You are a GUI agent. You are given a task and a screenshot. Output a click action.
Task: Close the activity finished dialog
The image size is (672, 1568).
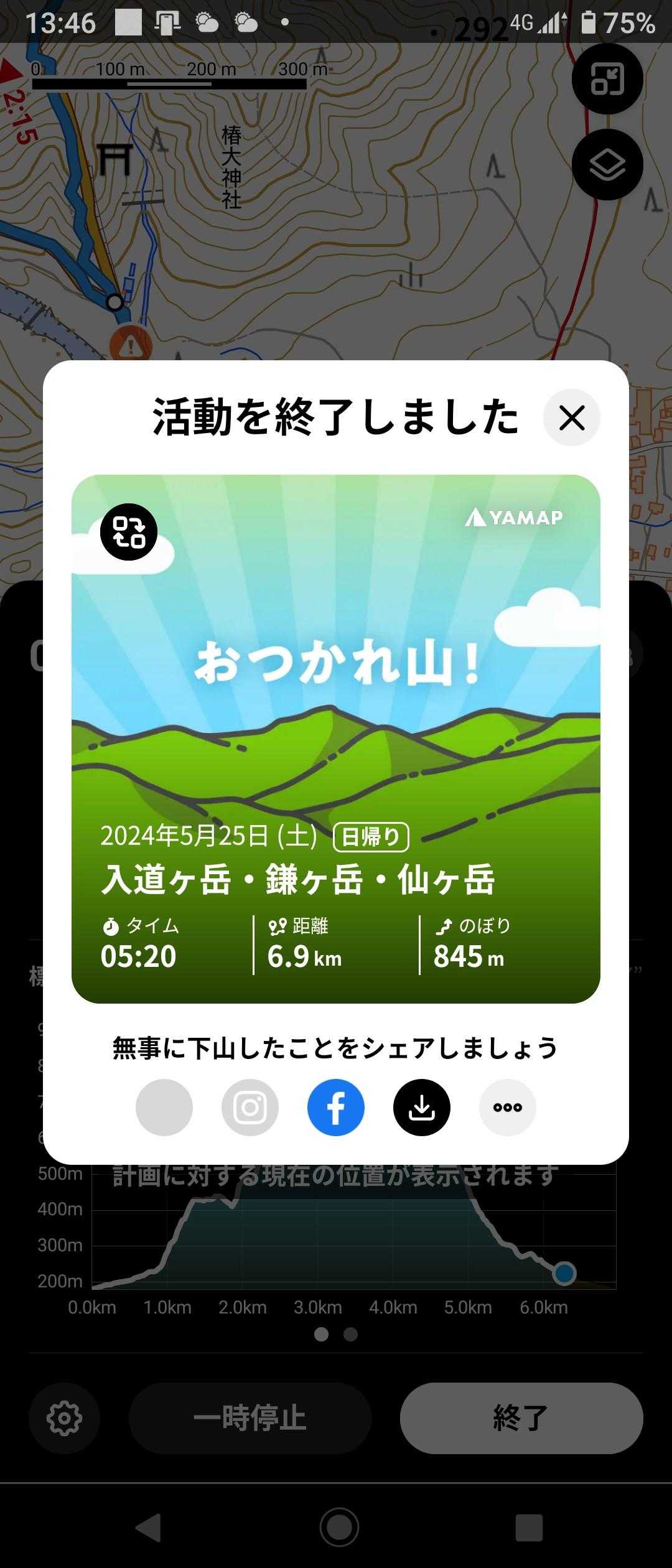pyautogui.click(x=571, y=418)
